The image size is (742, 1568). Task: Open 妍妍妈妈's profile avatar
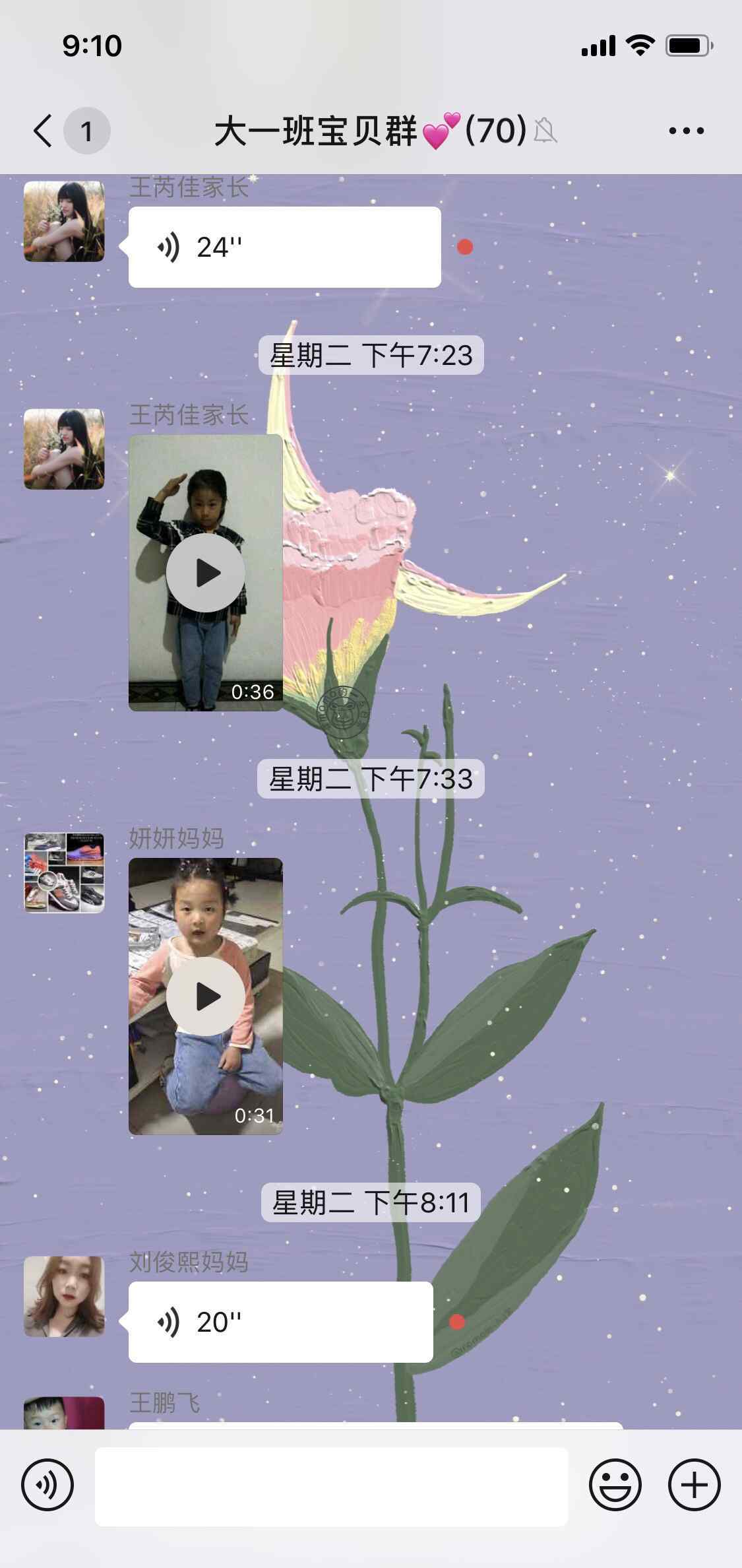click(x=64, y=872)
